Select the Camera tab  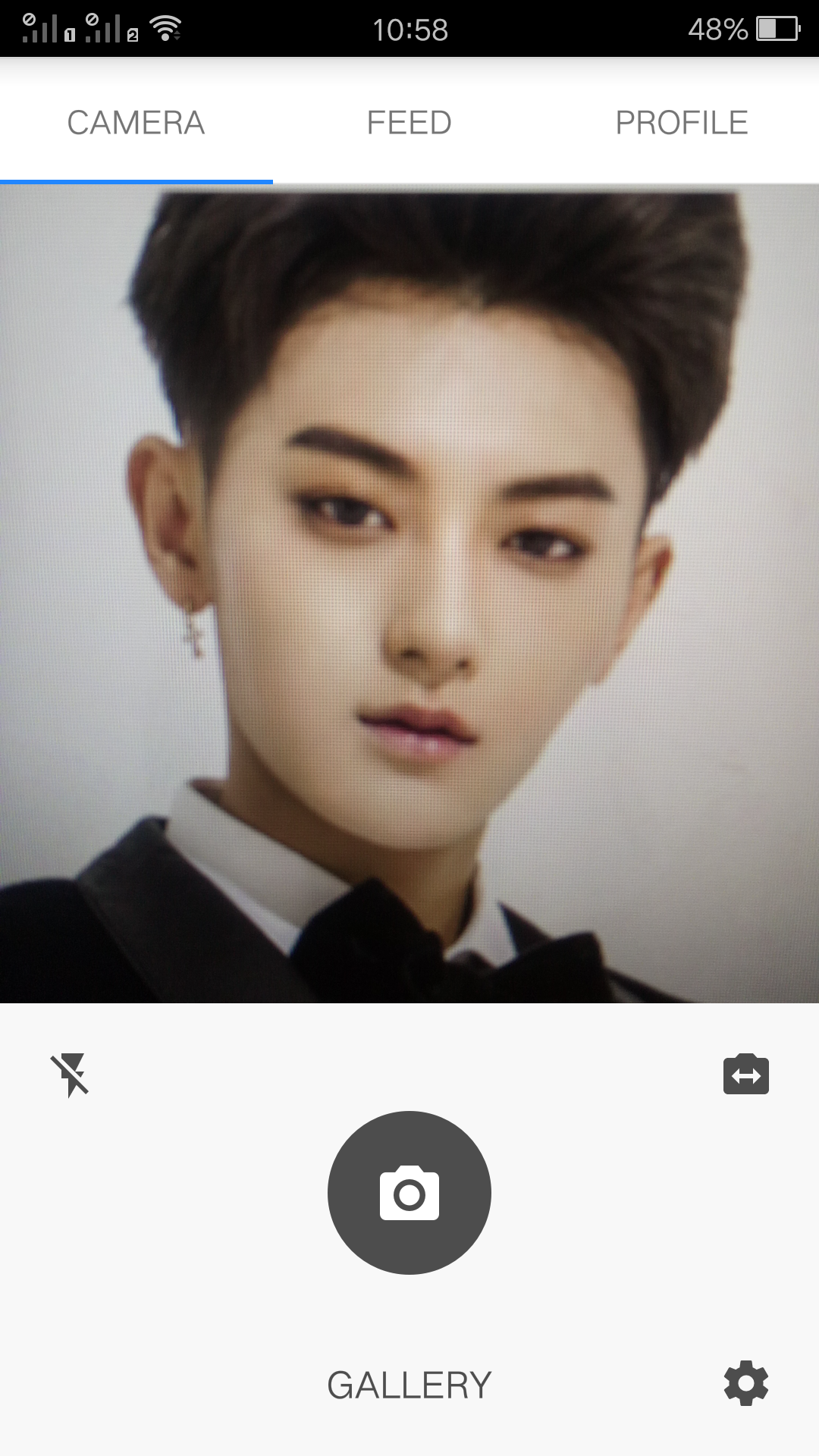[136, 123]
